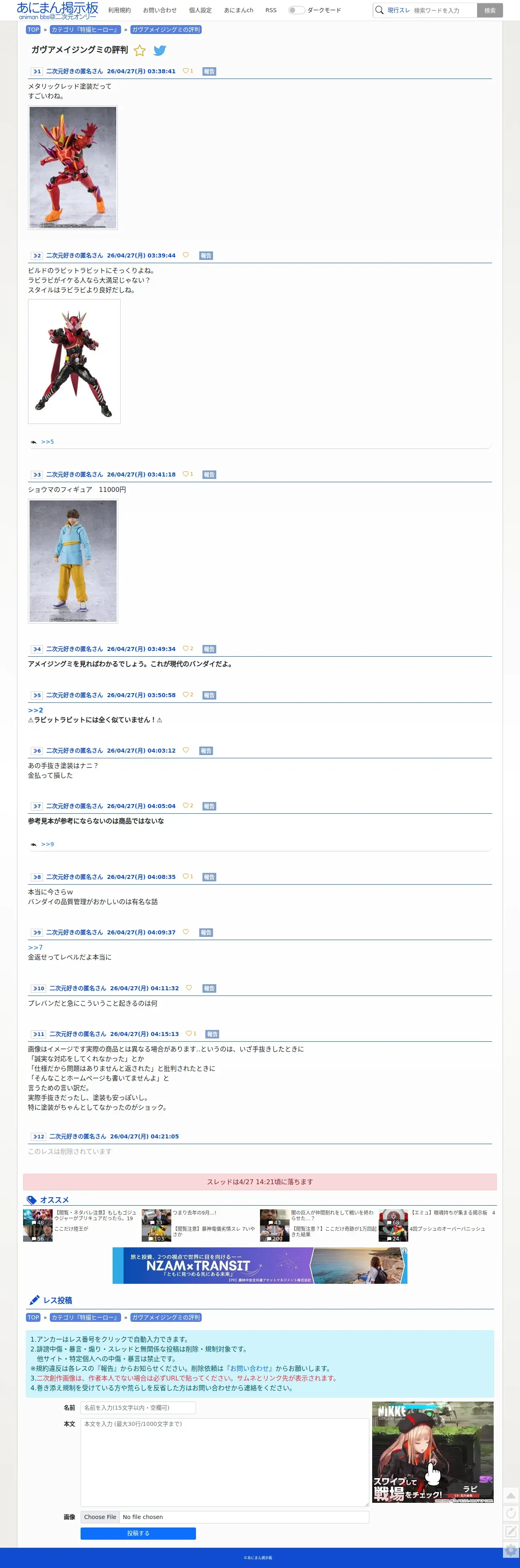Screen dimensions: 520x1568
Task: Open the ショウマ figure image in post 3
Action: (73, 561)
